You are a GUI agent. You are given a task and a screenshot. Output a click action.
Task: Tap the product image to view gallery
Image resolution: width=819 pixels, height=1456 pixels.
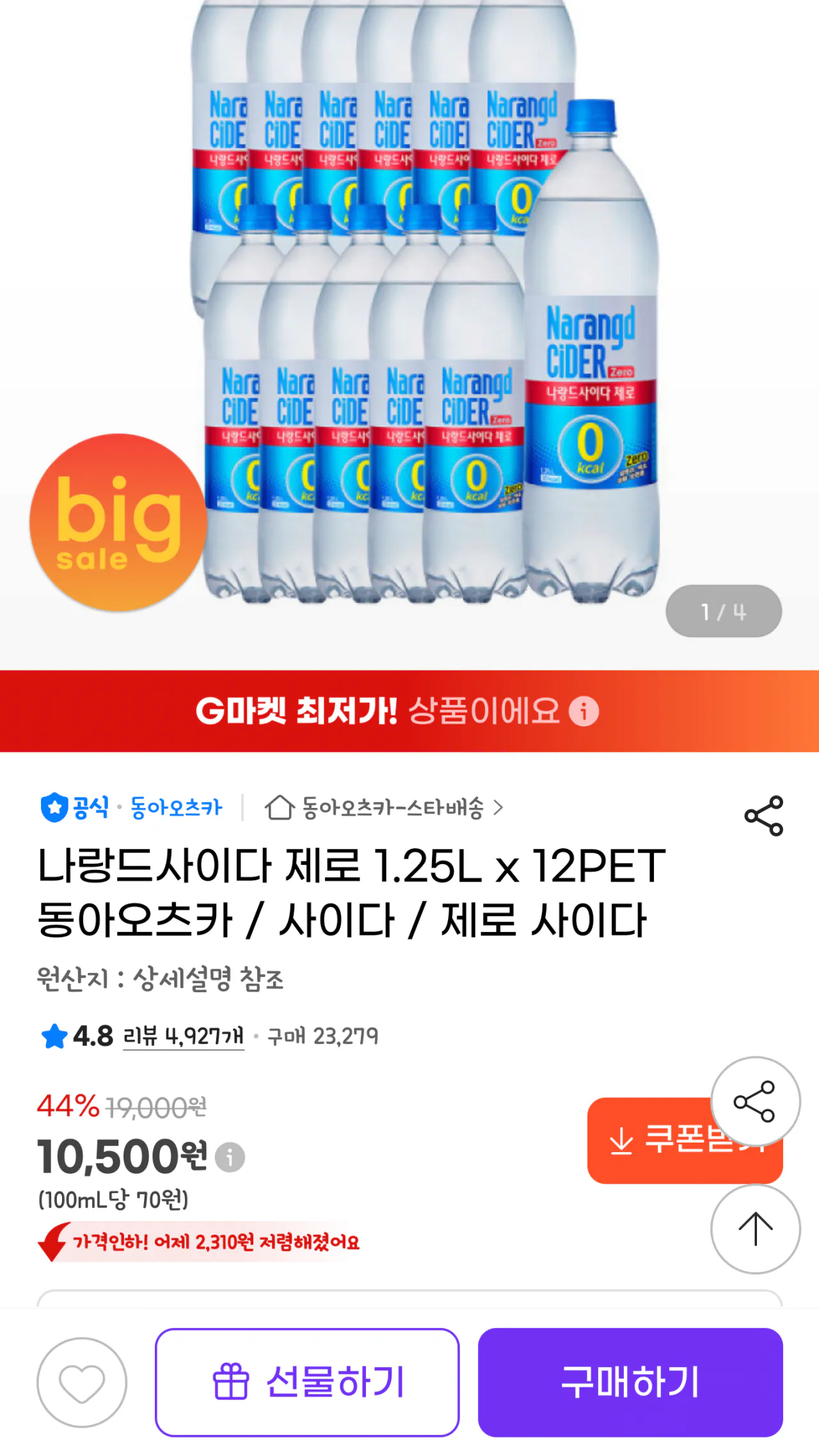point(409,320)
